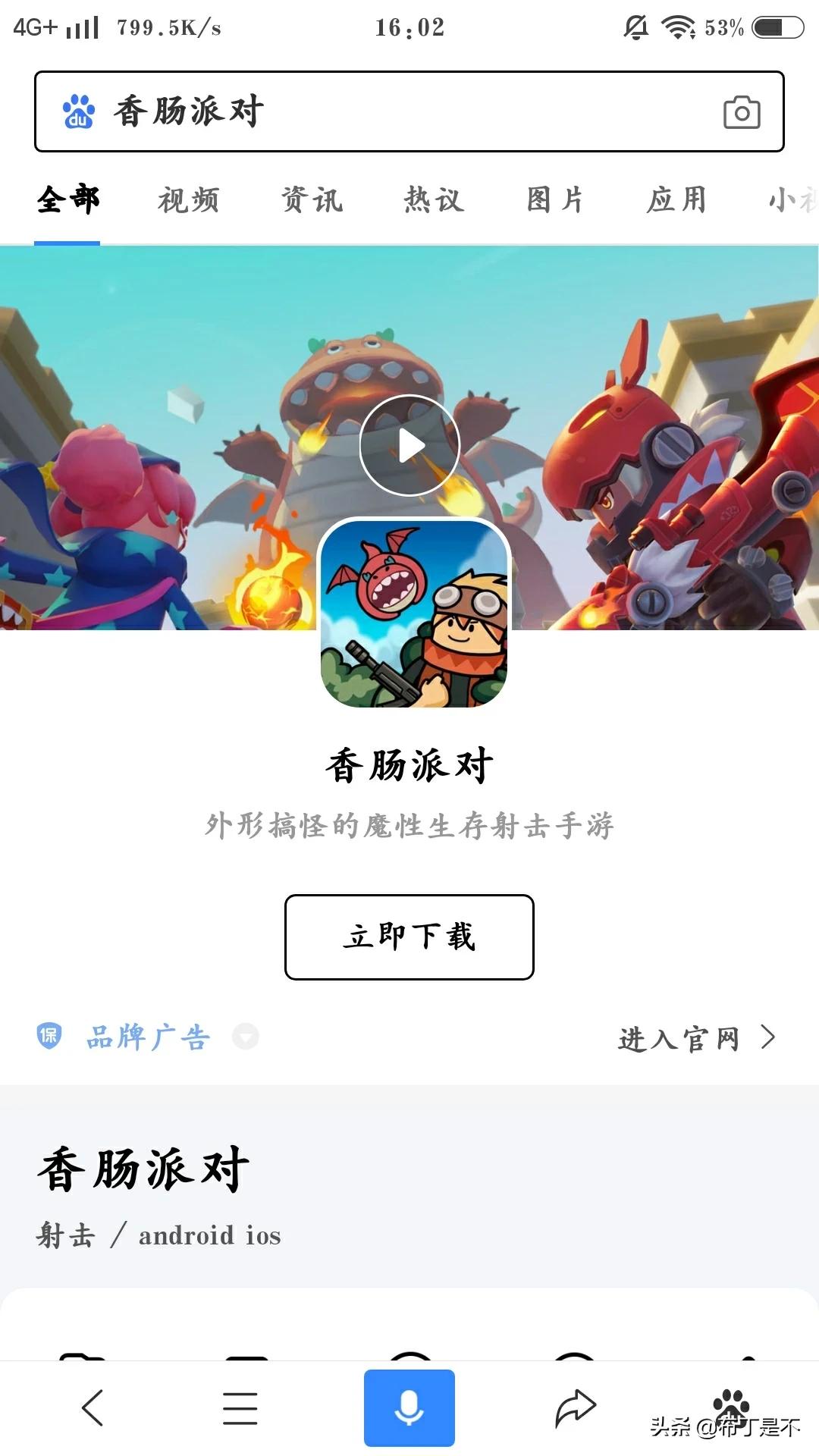Switch to the 图片 tab

pyautogui.click(x=555, y=200)
